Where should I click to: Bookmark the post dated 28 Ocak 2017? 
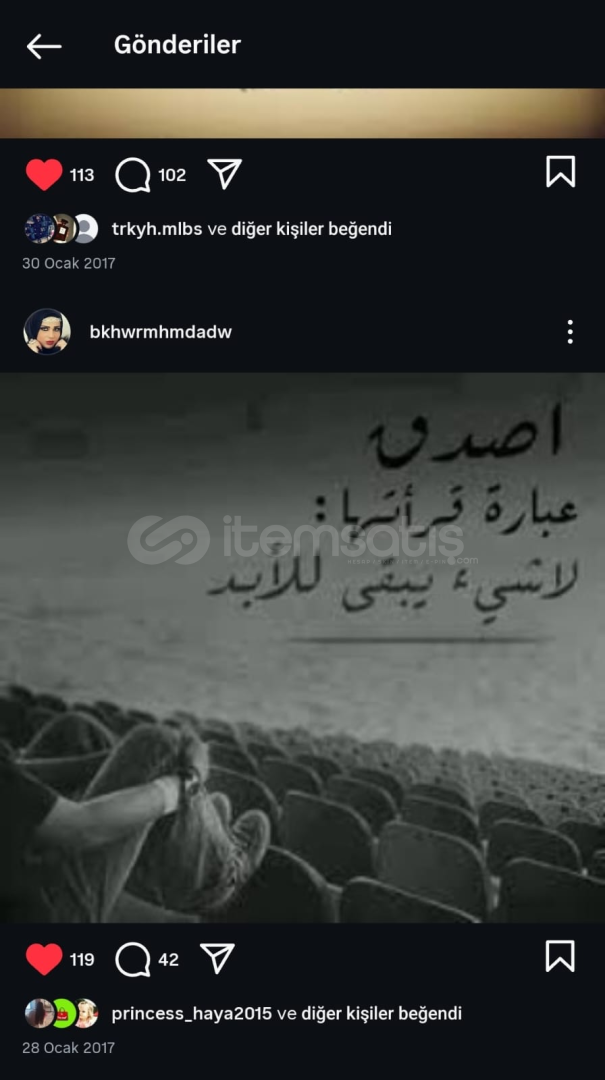click(560, 957)
